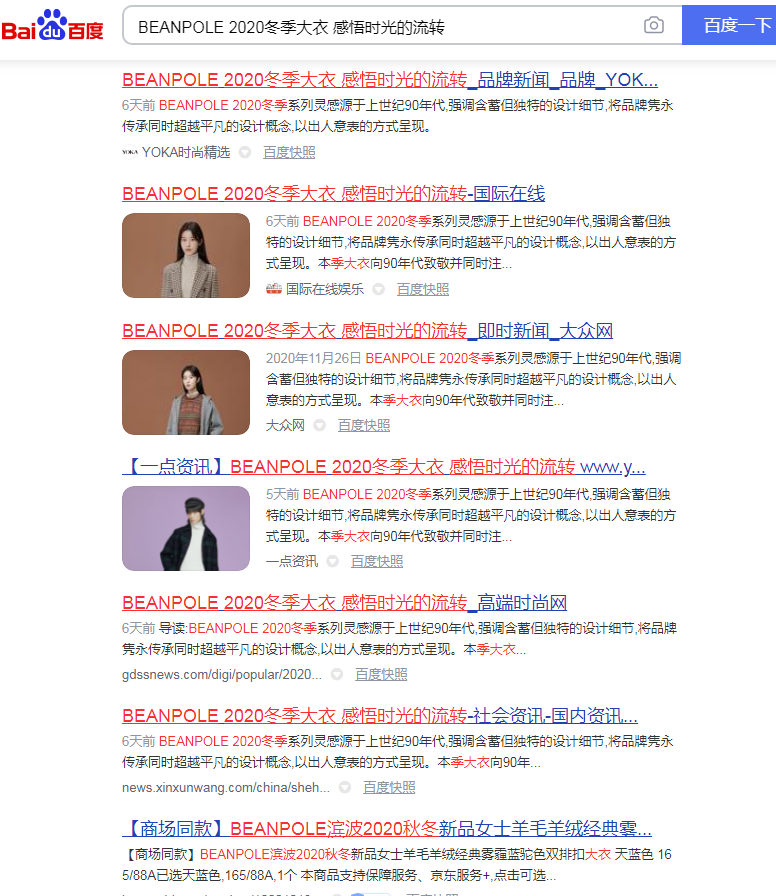Open the 商场同款 BEANPOLE product result

pos(387,829)
